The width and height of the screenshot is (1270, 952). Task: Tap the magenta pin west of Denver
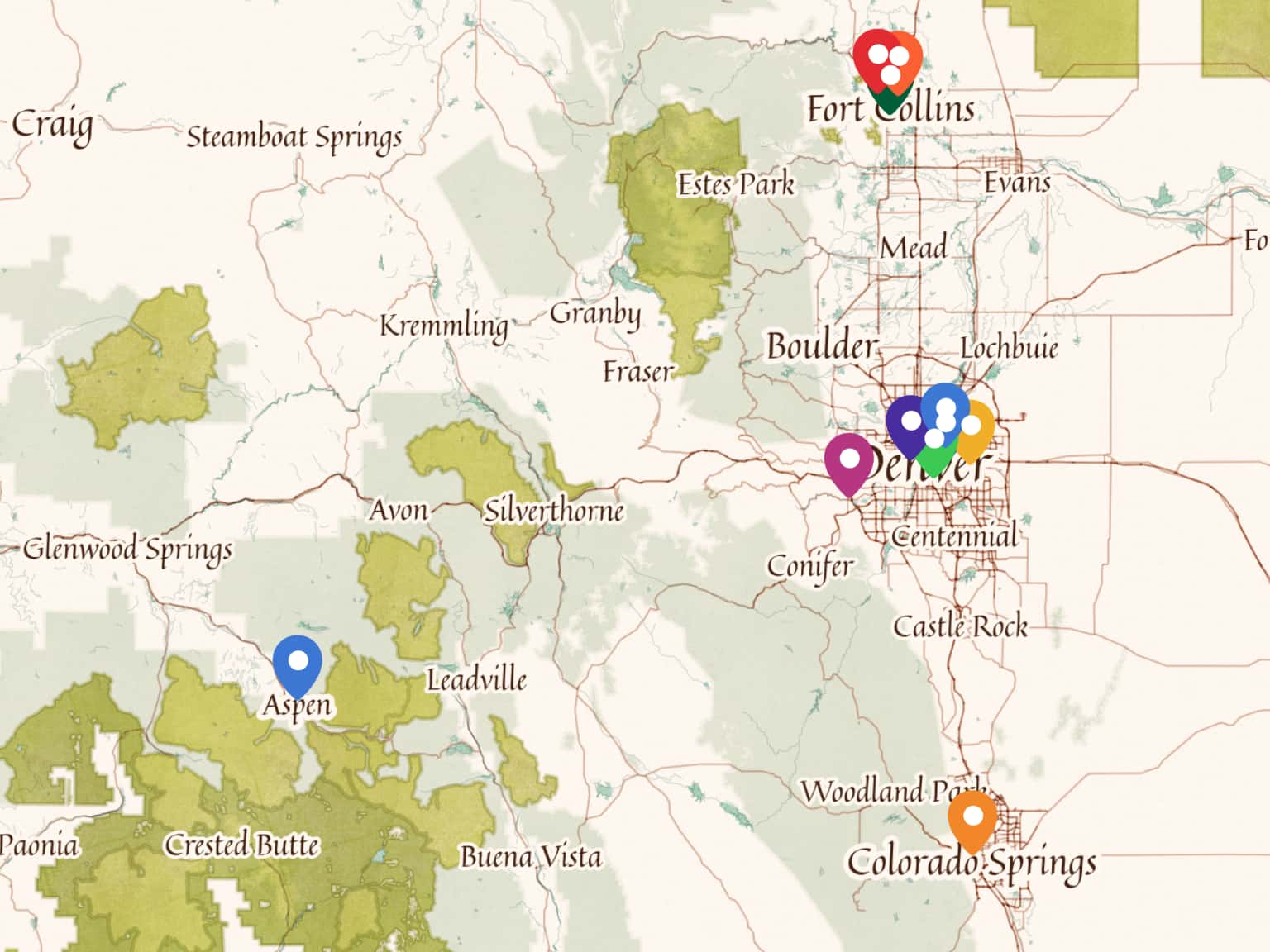click(848, 459)
